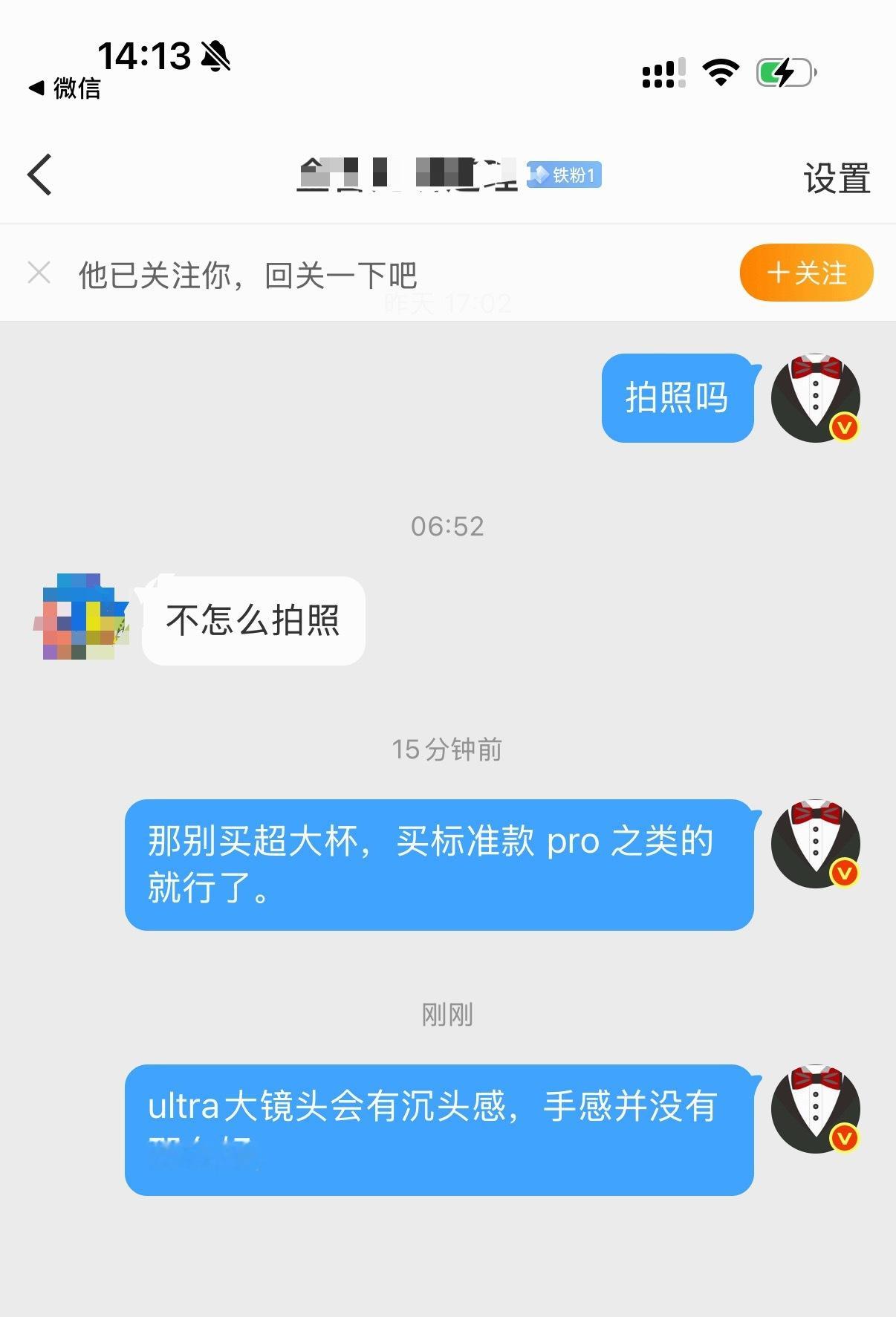Tap the truncated ultra 大镜头 message bubble
This screenshot has width=896, height=1317.
click(444, 1129)
